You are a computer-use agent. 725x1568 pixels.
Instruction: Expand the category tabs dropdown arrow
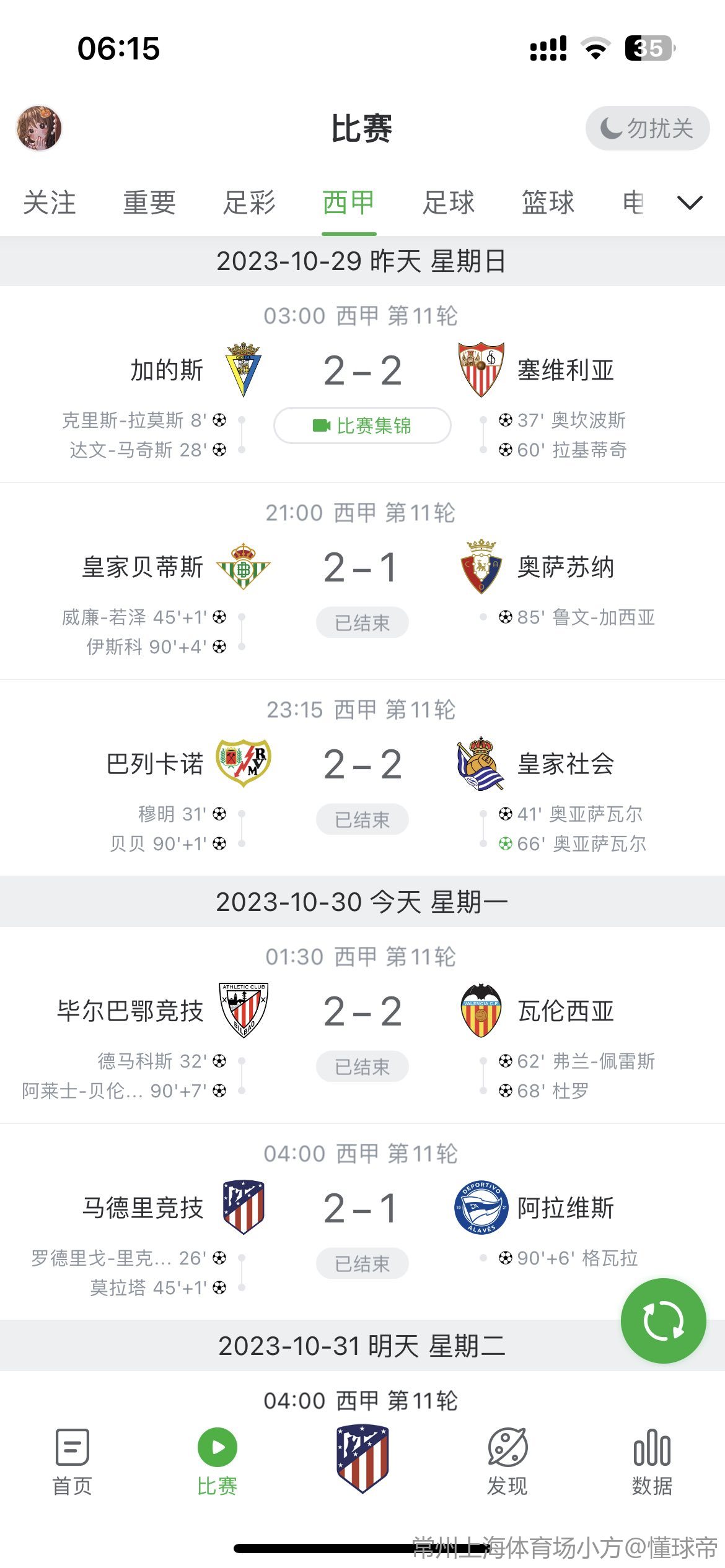(x=690, y=203)
